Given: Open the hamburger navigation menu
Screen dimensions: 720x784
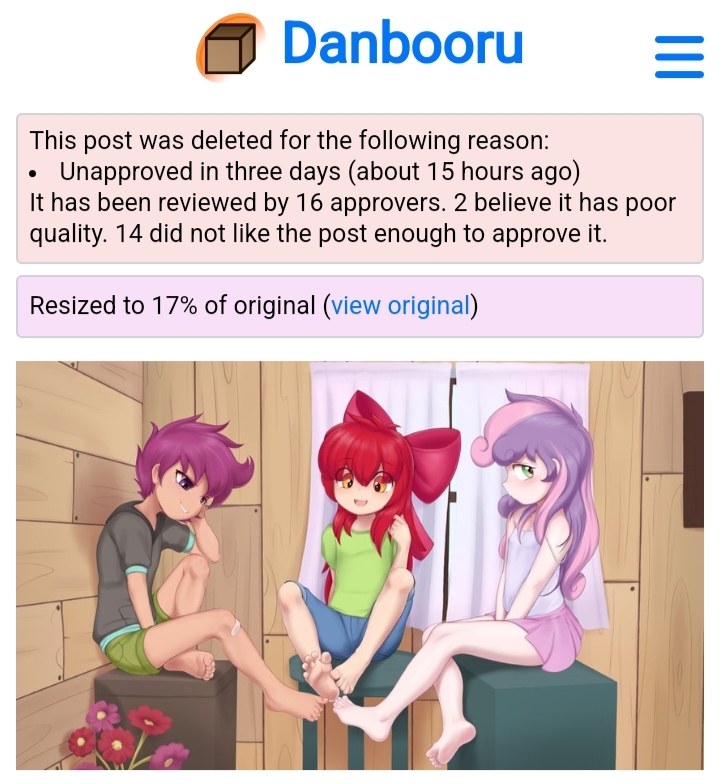Looking at the screenshot, I should 679,56.
